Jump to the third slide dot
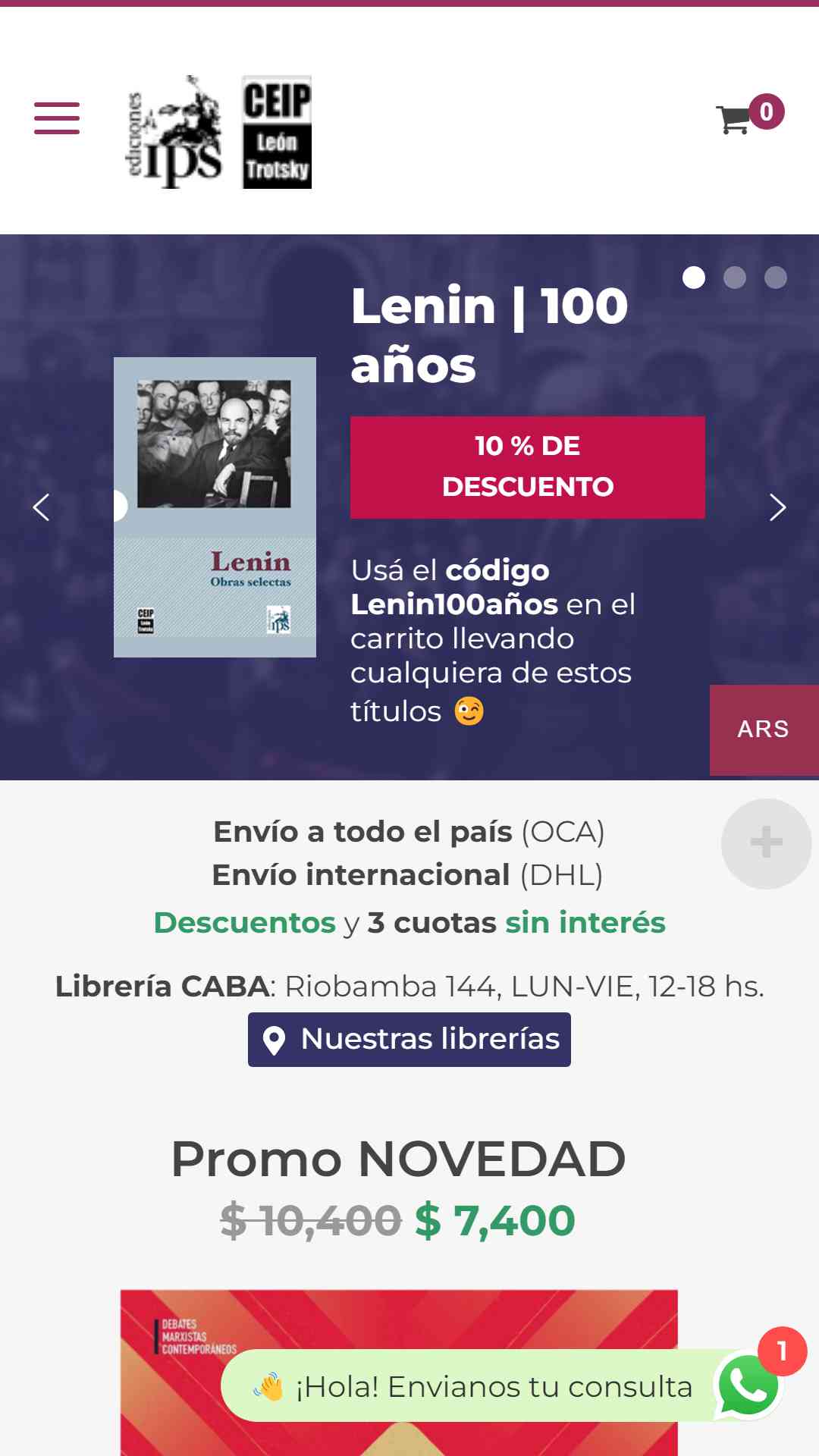The image size is (819, 1456). pyautogui.click(x=776, y=278)
